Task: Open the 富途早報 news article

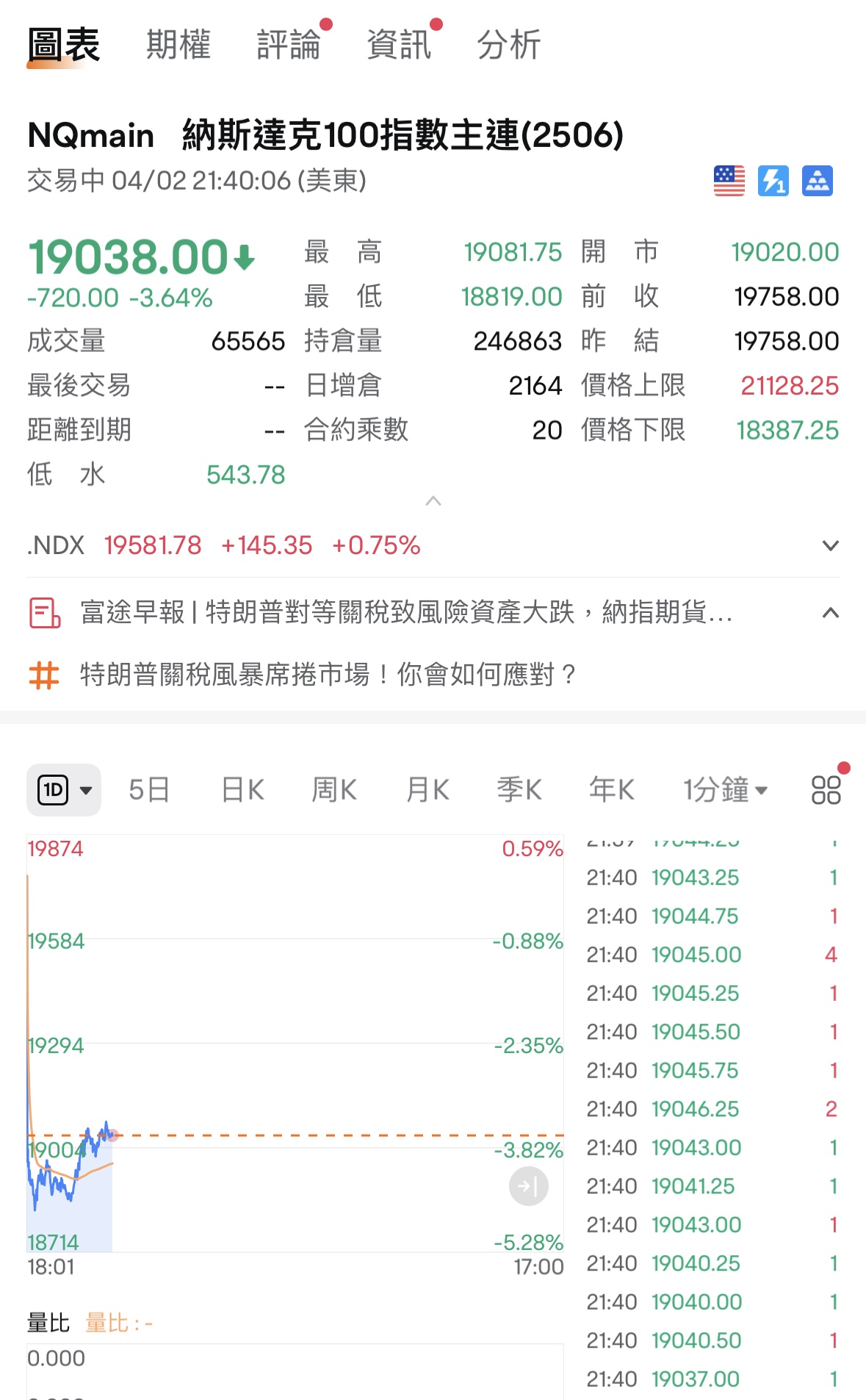Action: tap(404, 611)
